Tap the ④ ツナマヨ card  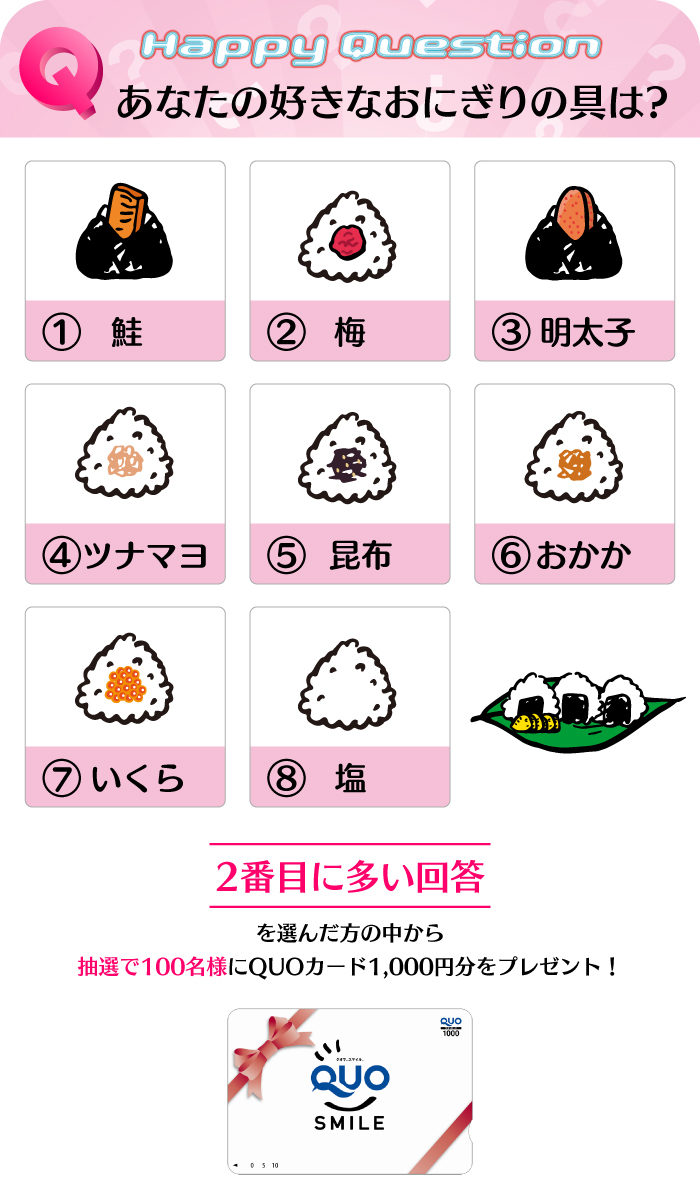tap(125, 484)
